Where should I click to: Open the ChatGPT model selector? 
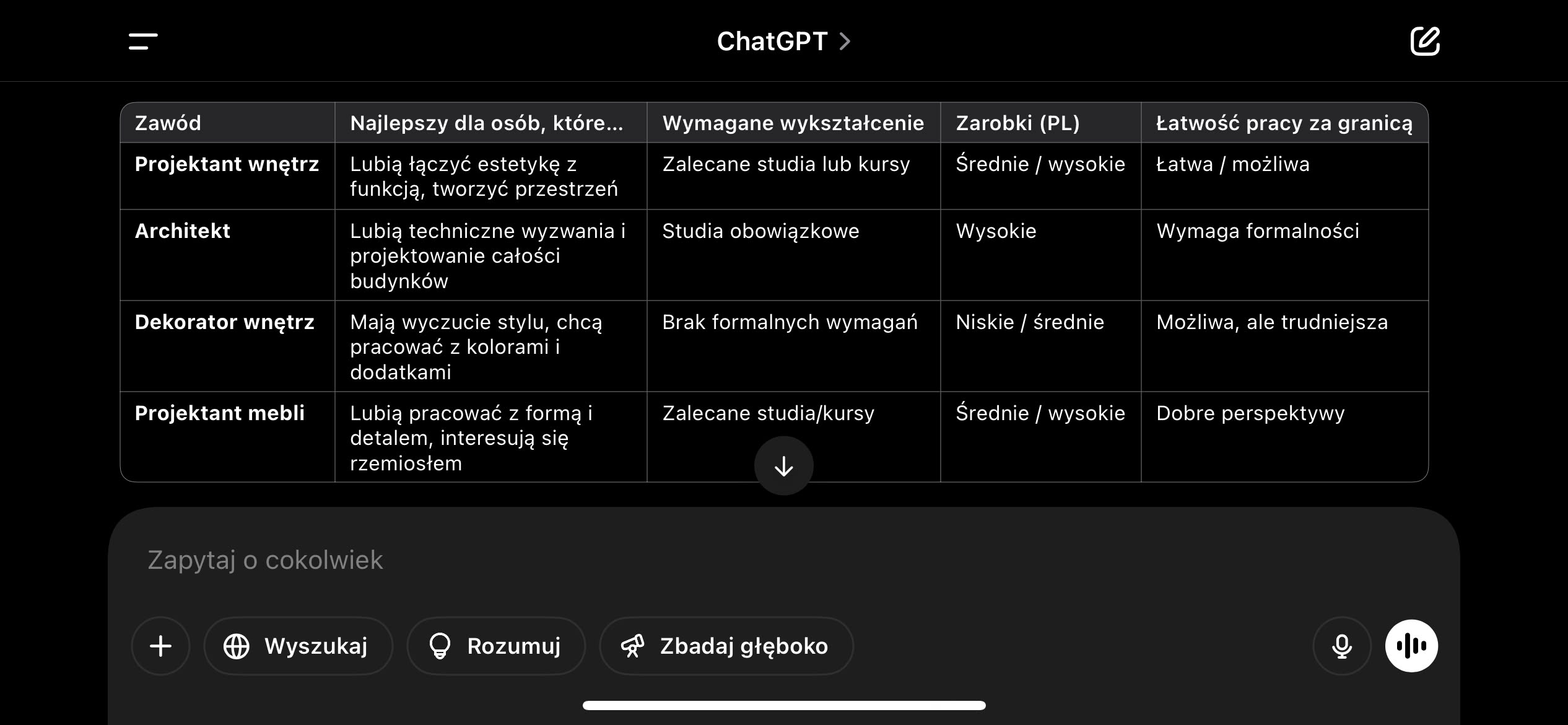coord(783,42)
